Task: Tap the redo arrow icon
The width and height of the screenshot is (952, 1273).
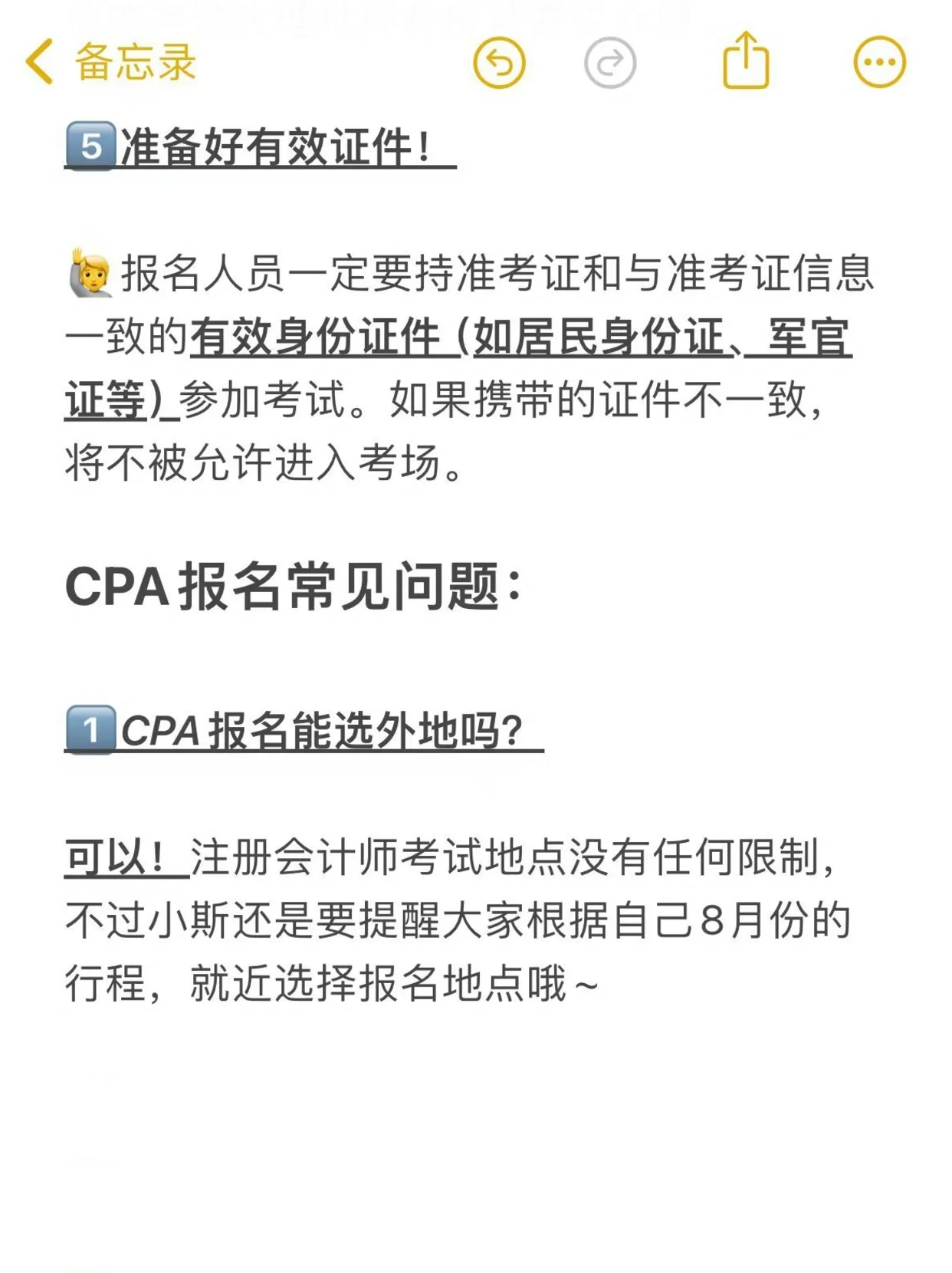Action: tap(609, 63)
